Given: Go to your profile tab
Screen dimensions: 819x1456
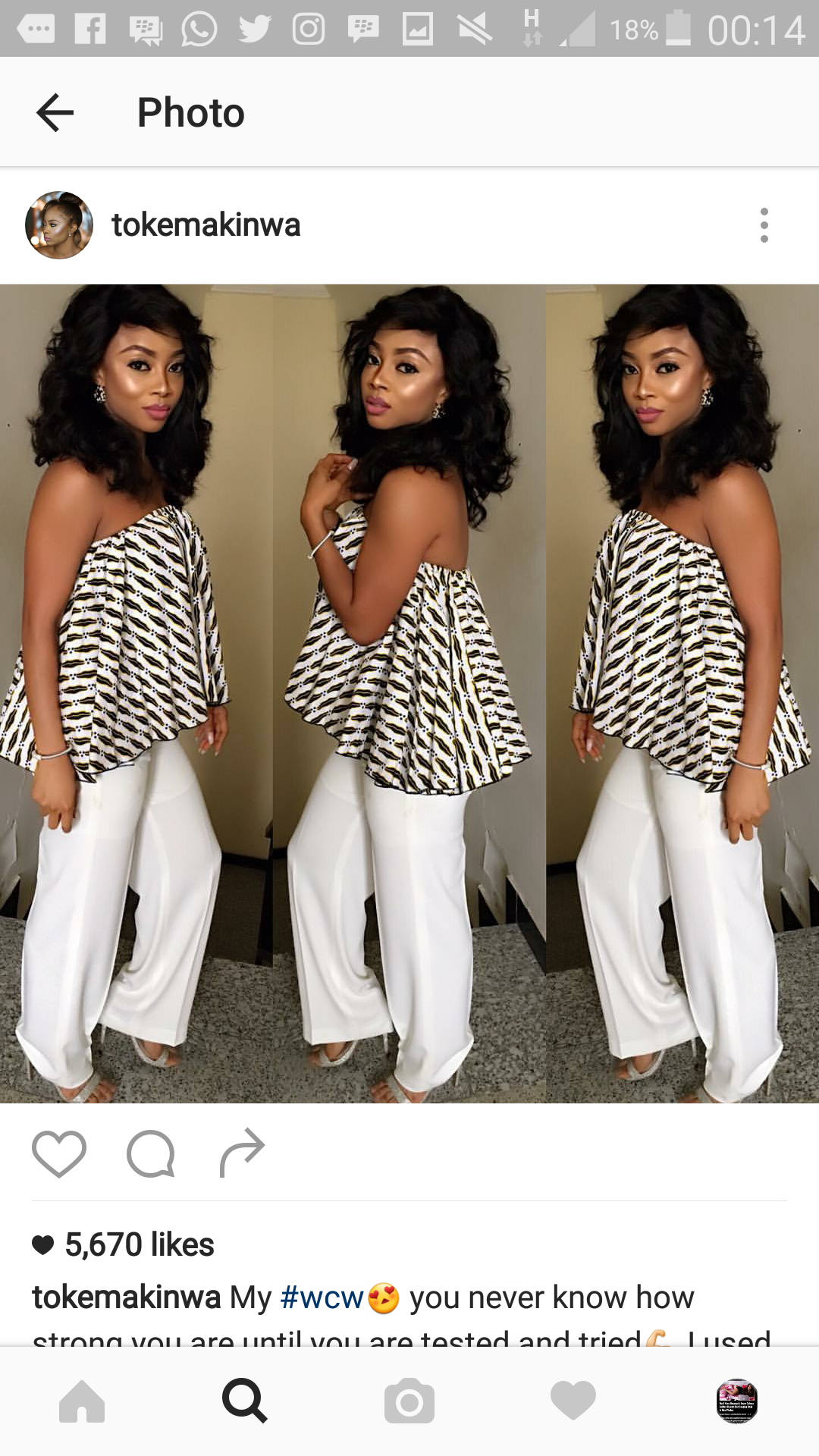Looking at the screenshot, I should point(737,1401).
